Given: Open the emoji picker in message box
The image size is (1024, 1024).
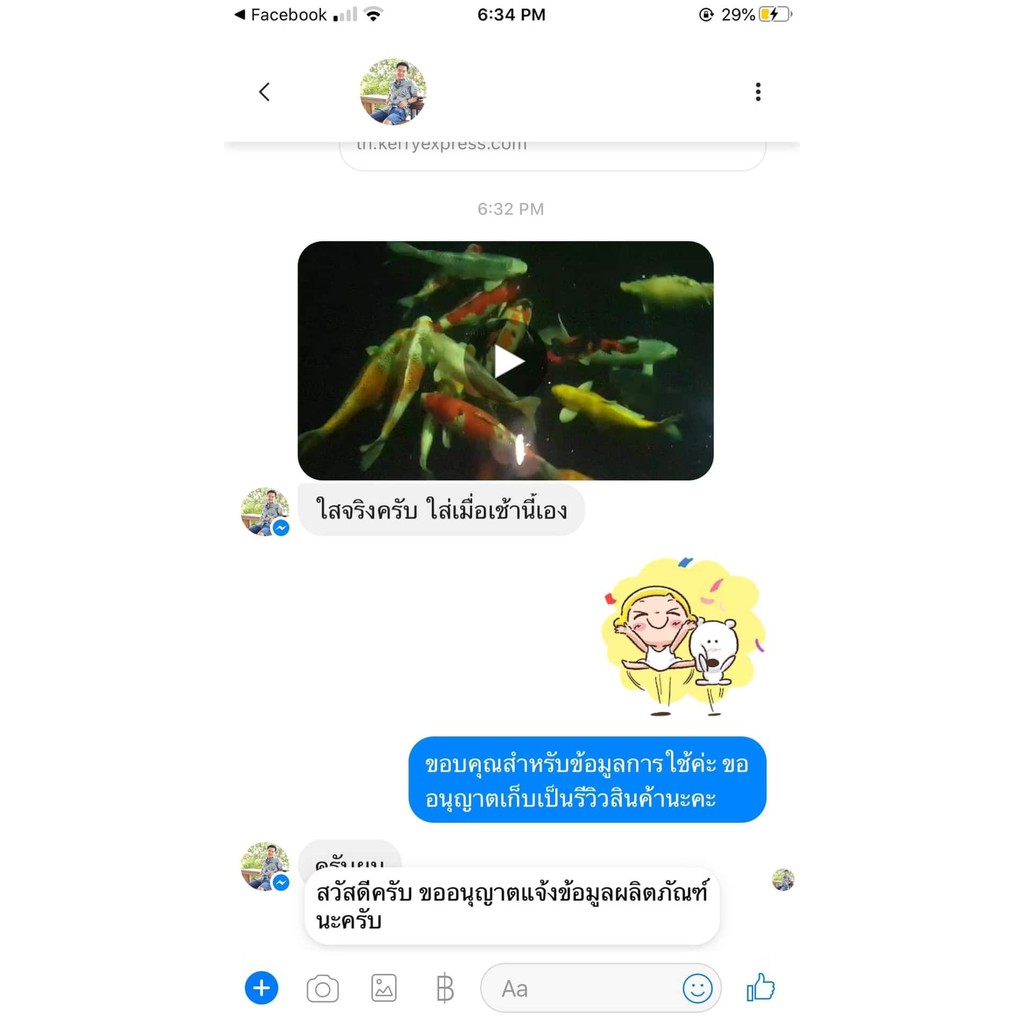Looking at the screenshot, I should (x=697, y=988).
